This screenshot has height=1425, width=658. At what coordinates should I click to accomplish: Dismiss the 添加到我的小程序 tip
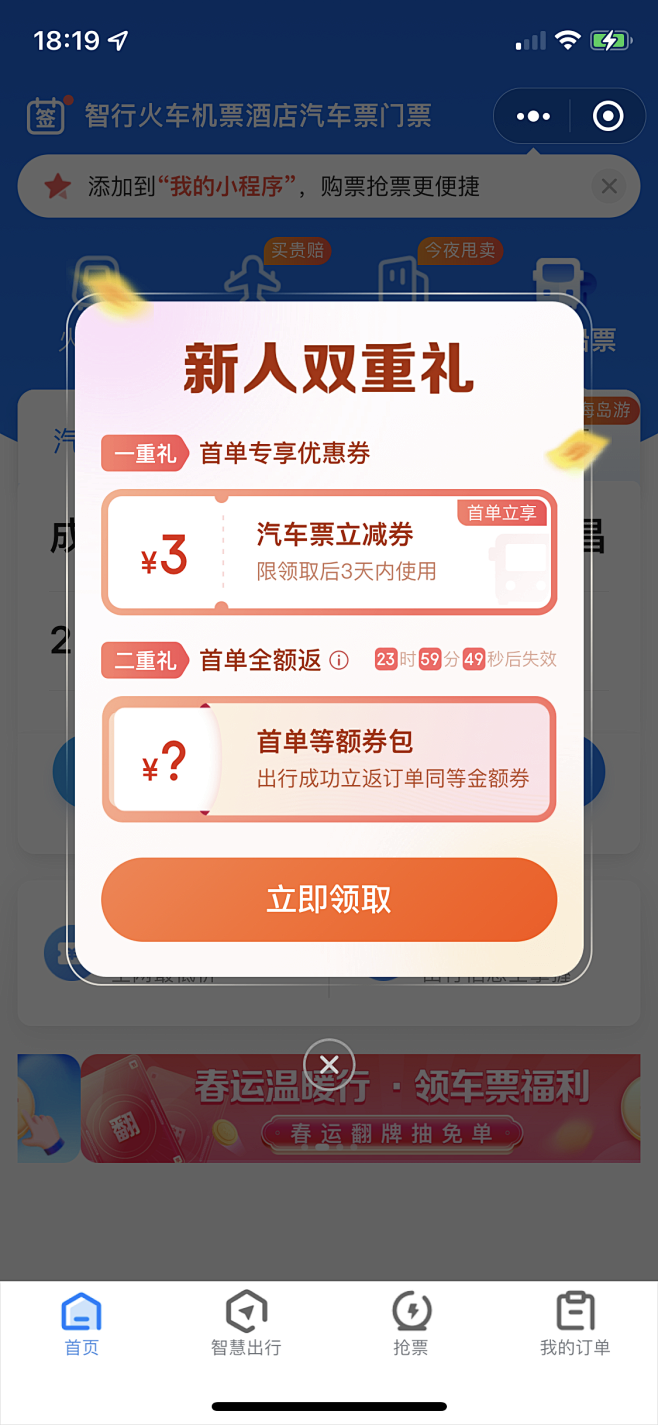click(608, 186)
